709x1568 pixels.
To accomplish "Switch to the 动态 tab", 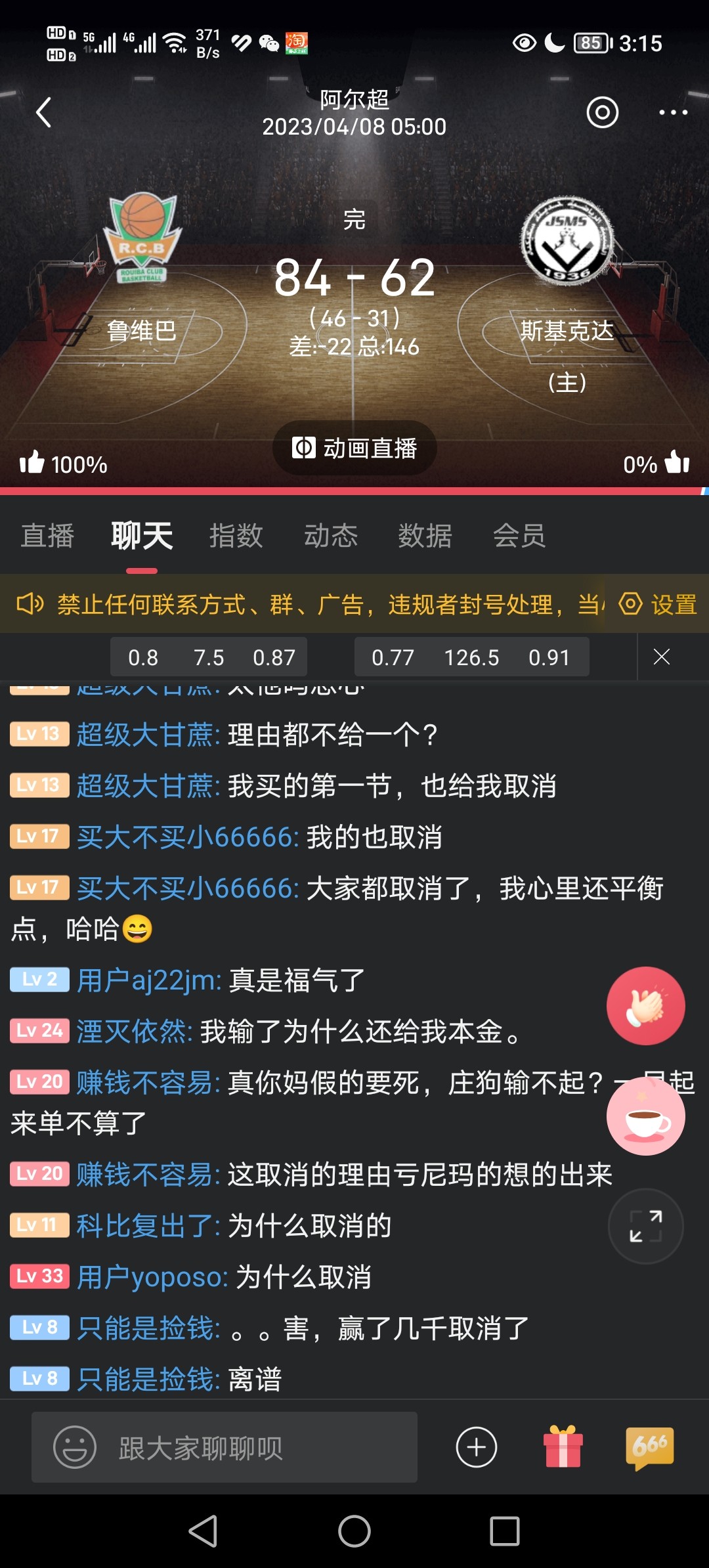I will click(330, 536).
